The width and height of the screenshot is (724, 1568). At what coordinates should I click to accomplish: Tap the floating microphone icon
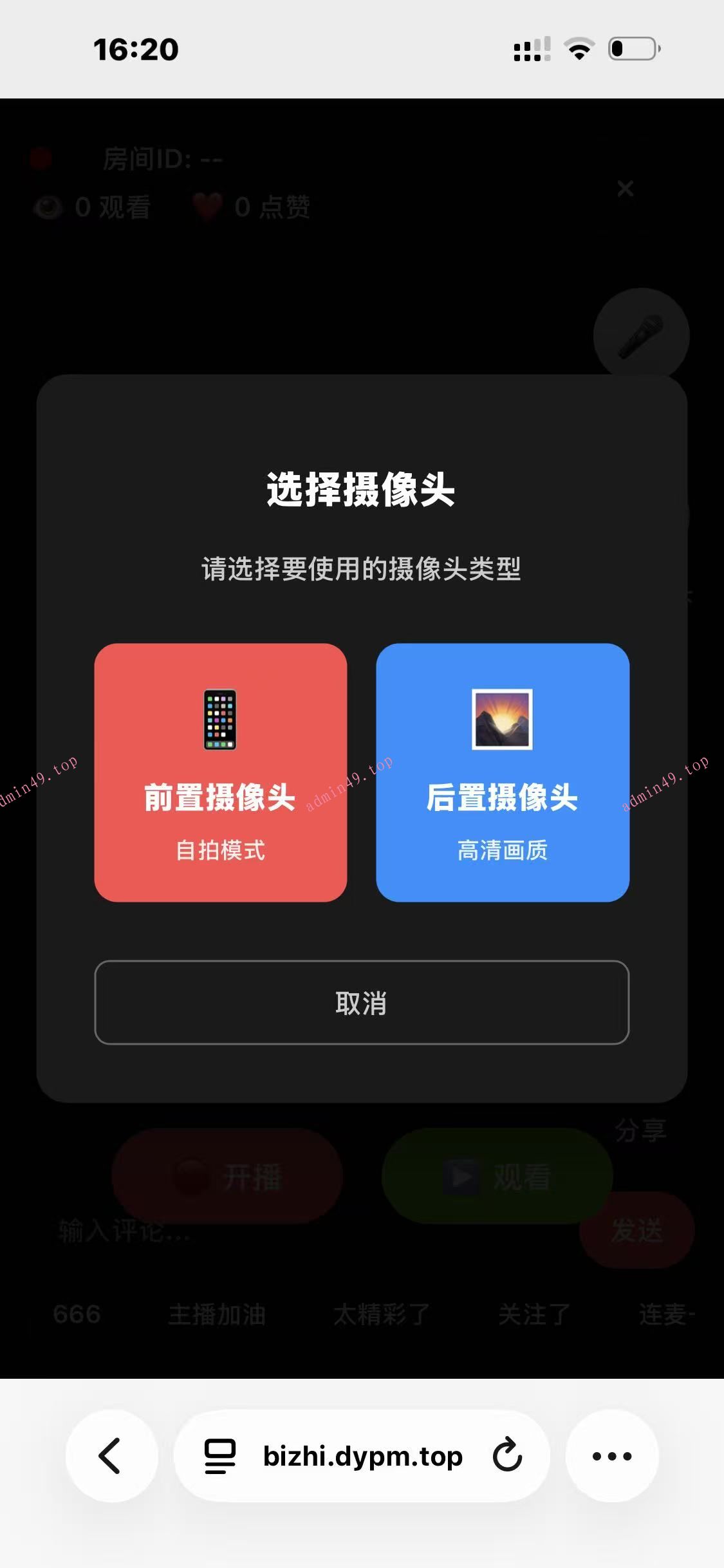[x=642, y=336]
